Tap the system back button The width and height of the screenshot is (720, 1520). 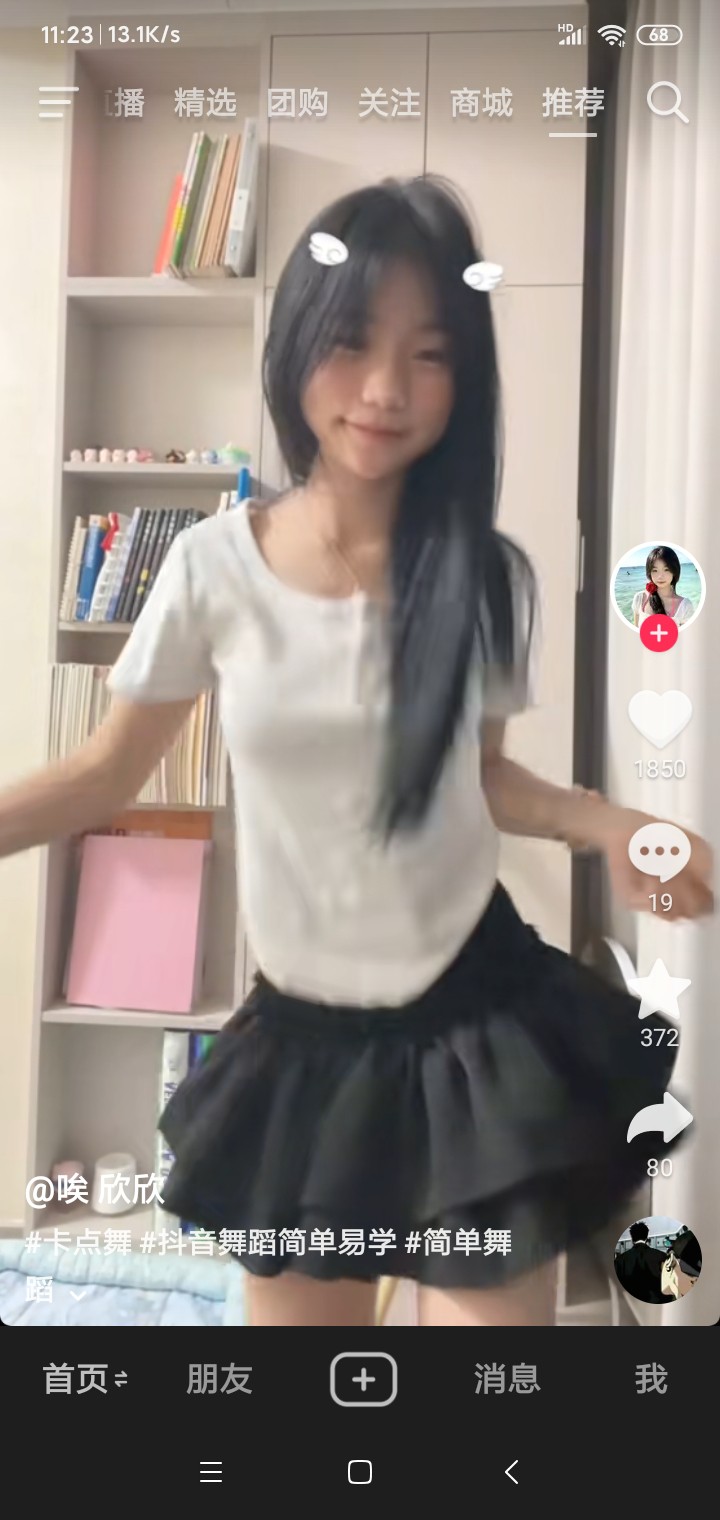click(x=511, y=1472)
